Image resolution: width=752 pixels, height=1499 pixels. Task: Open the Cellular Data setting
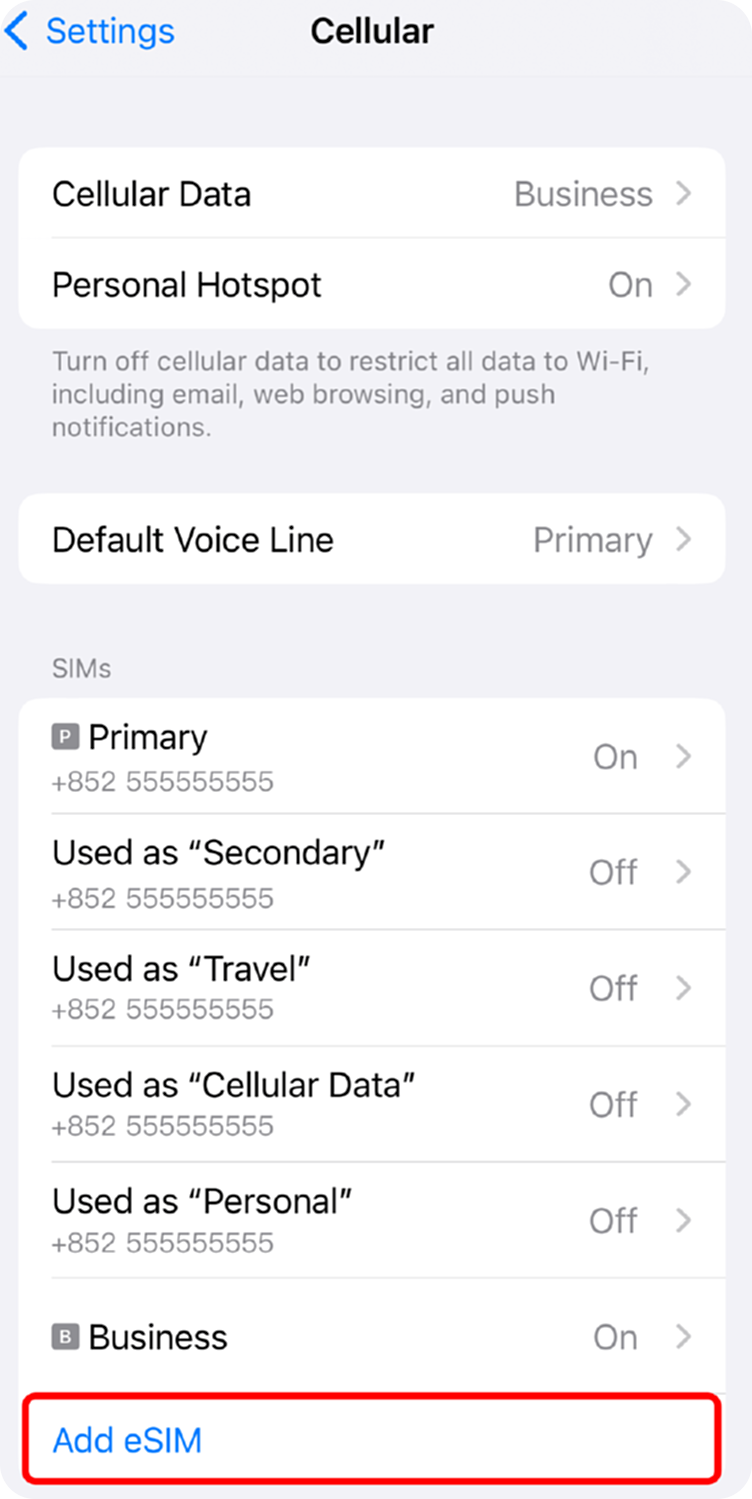tap(371, 194)
